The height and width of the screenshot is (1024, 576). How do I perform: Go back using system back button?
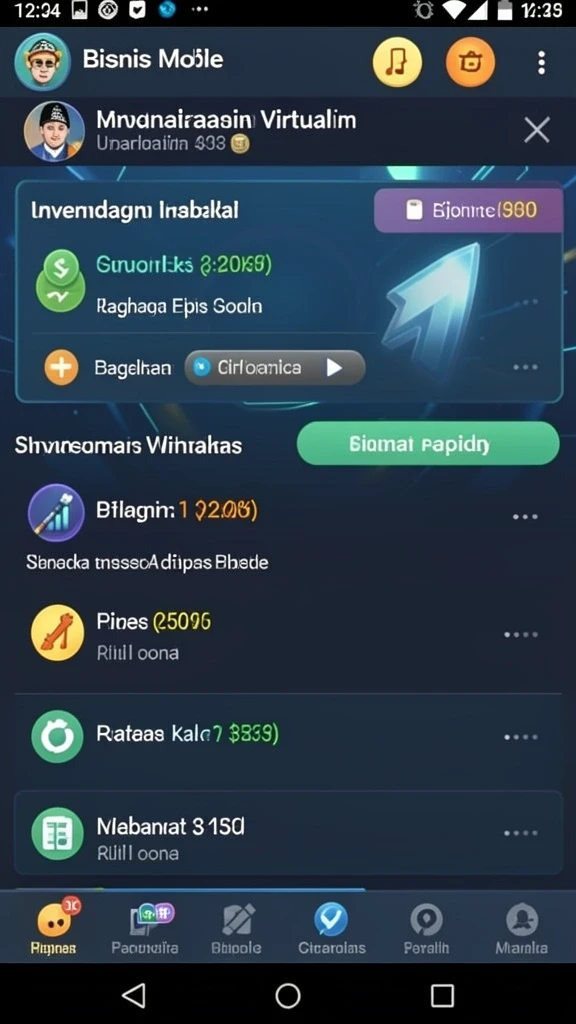[135, 996]
